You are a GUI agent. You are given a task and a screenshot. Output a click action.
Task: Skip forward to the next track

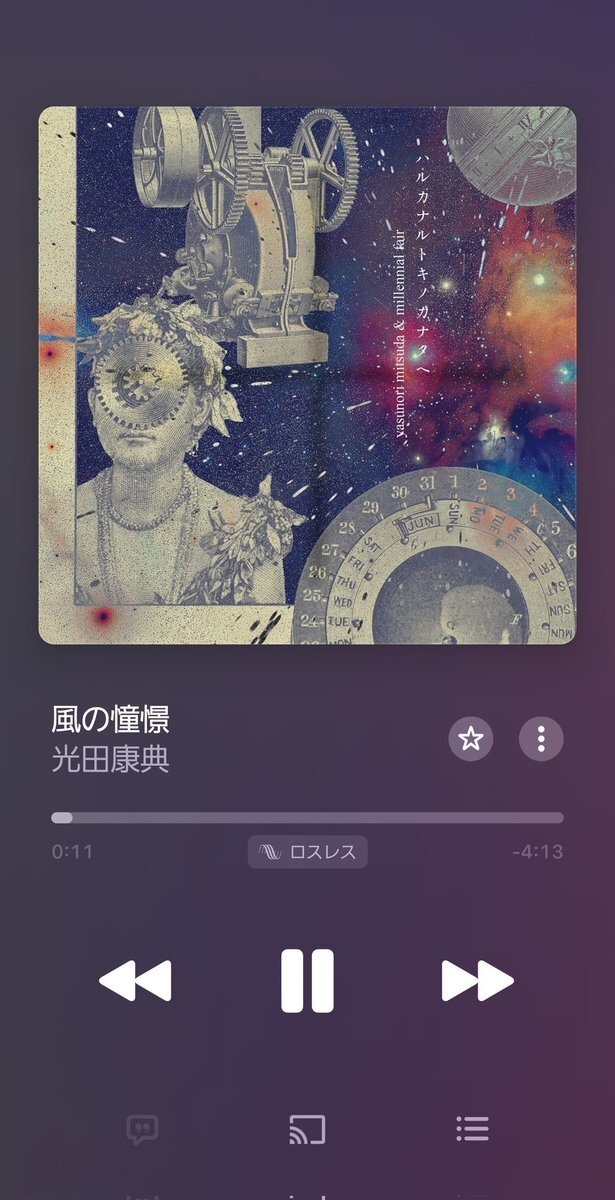point(477,981)
